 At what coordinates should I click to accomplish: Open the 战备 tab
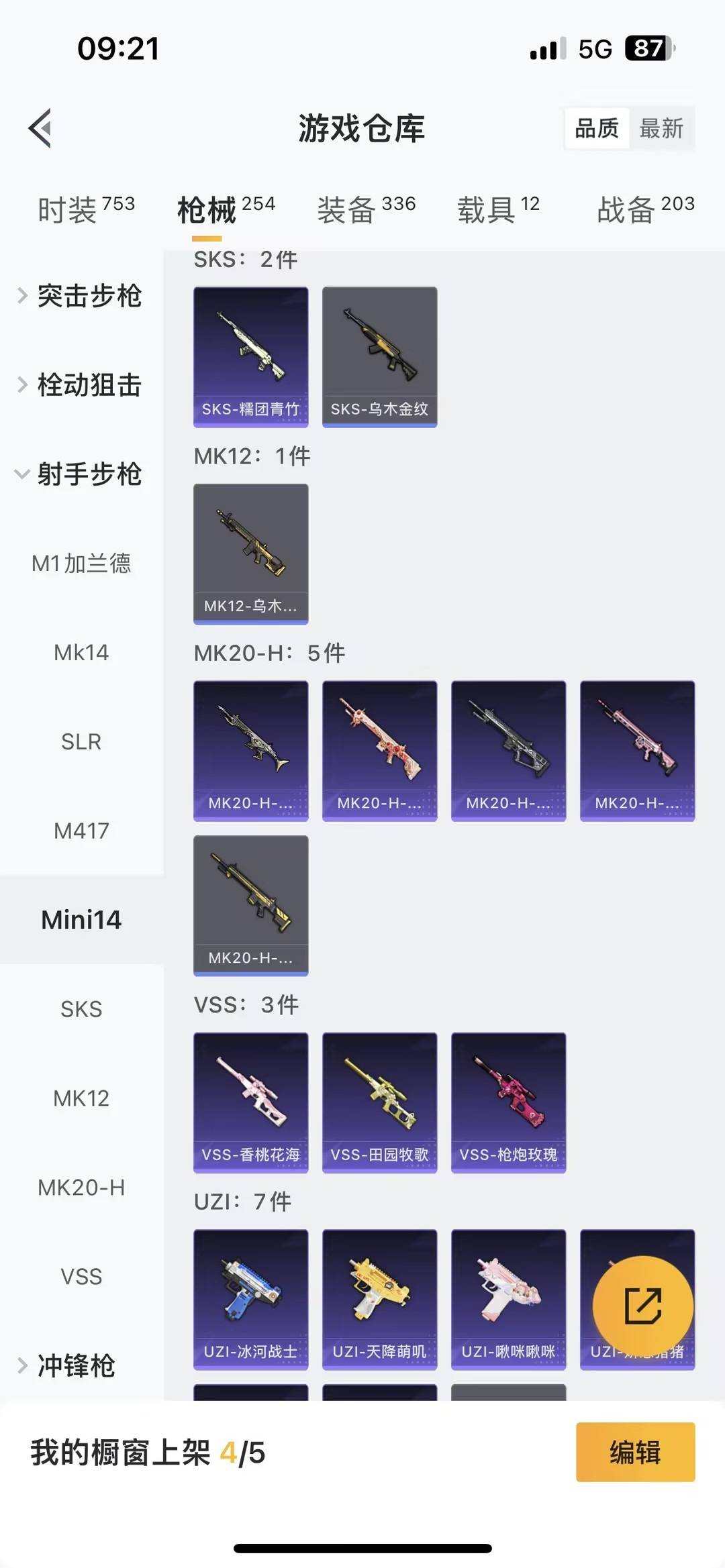[645, 209]
